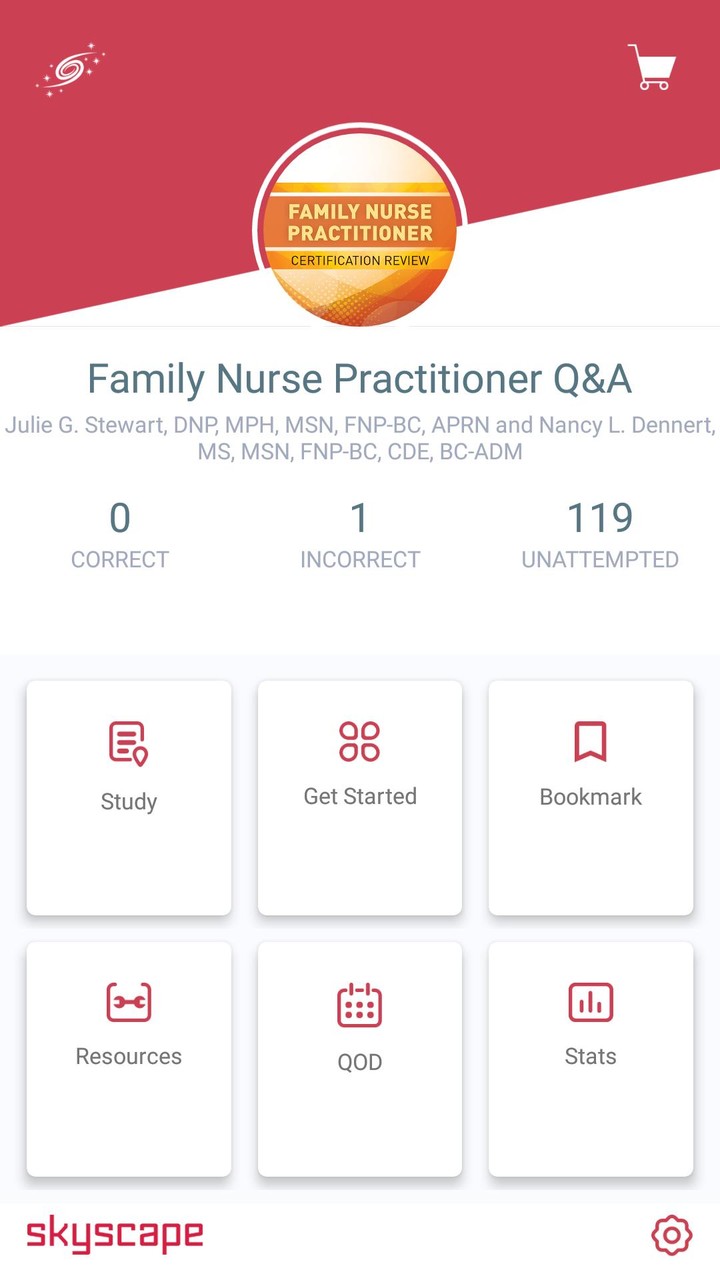Open the Study note icon

tap(128, 740)
